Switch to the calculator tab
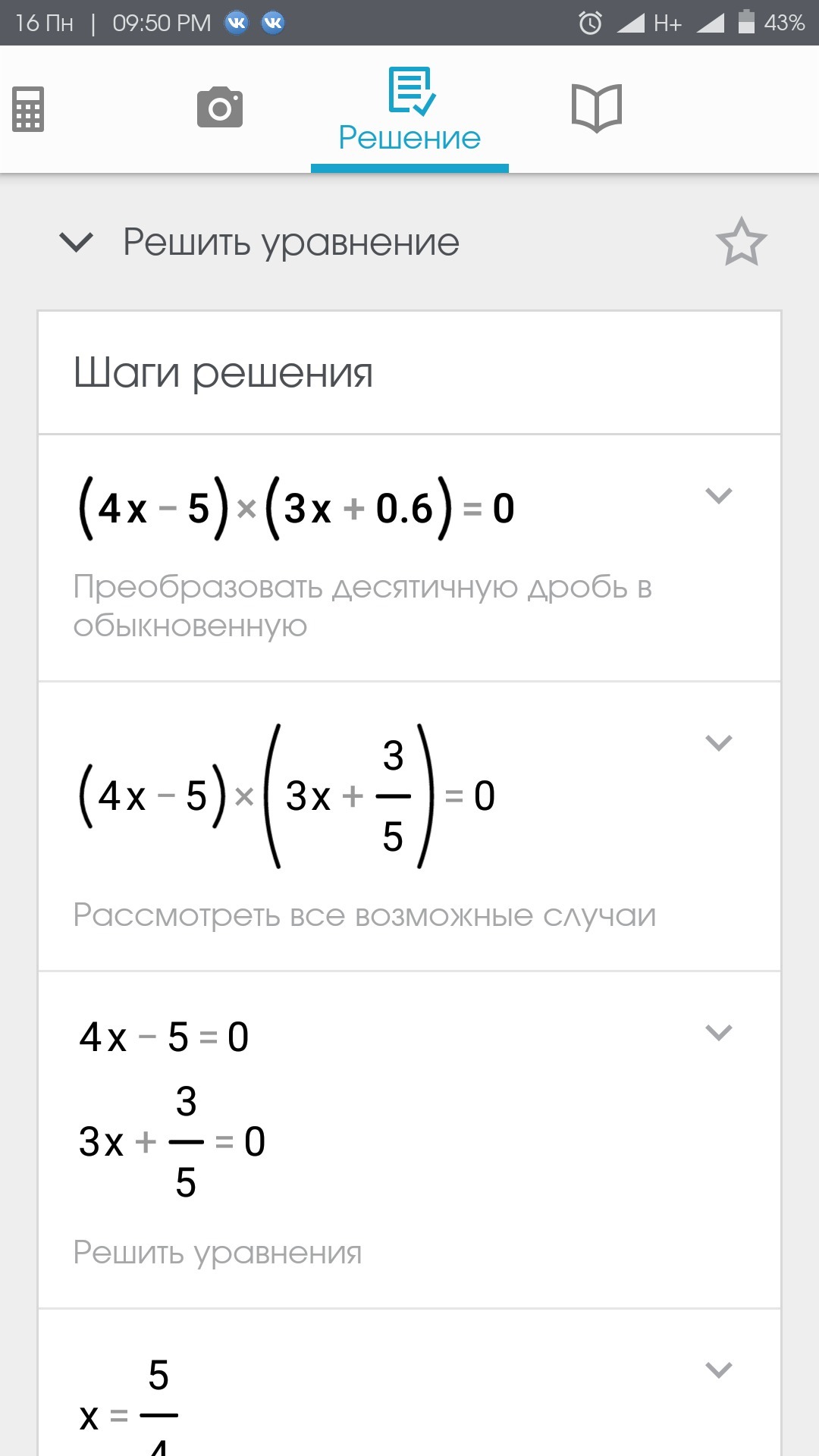The image size is (819, 1456). pyautogui.click(x=28, y=109)
